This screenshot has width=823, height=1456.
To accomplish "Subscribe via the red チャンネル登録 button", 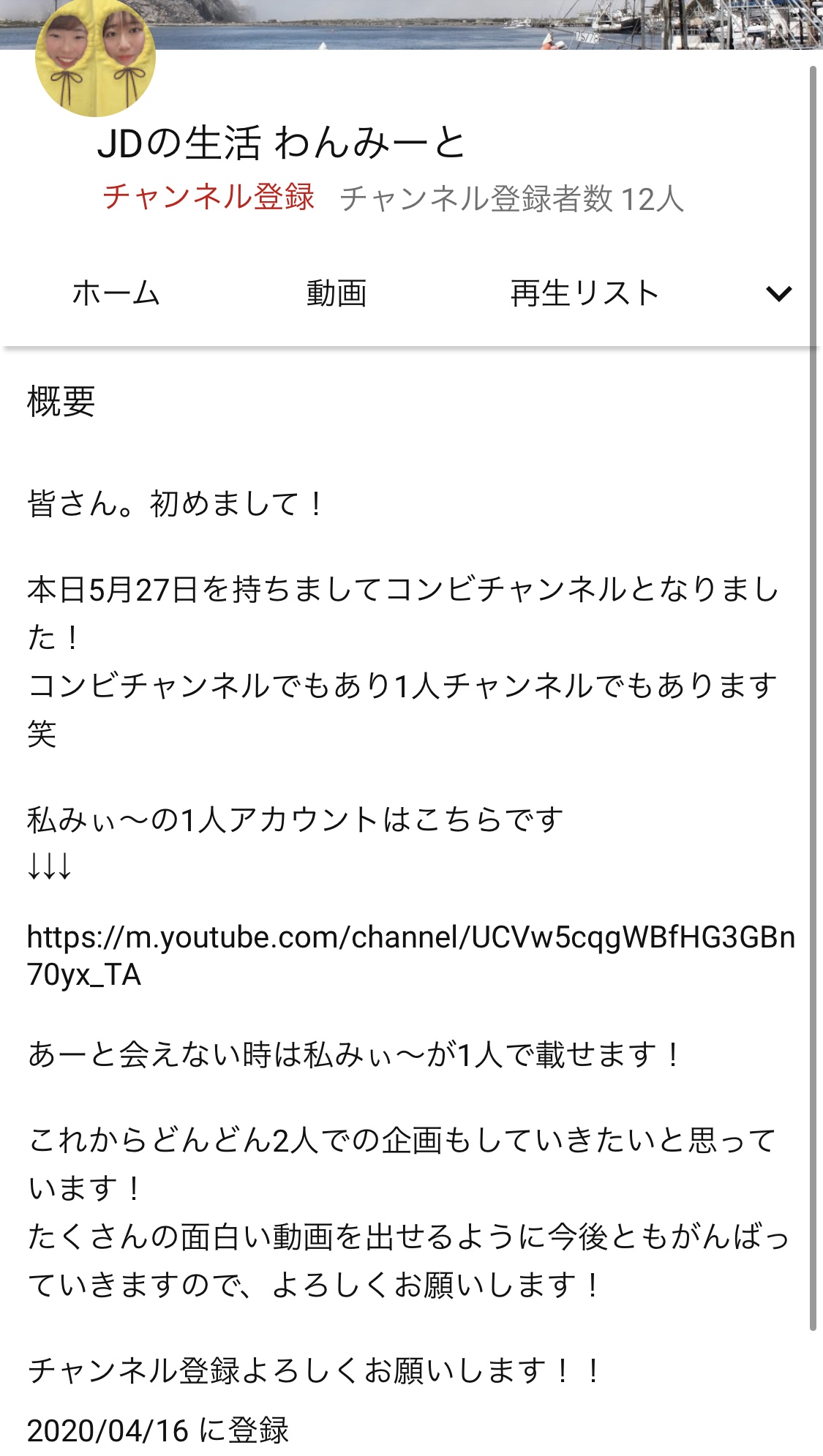I will tap(208, 198).
